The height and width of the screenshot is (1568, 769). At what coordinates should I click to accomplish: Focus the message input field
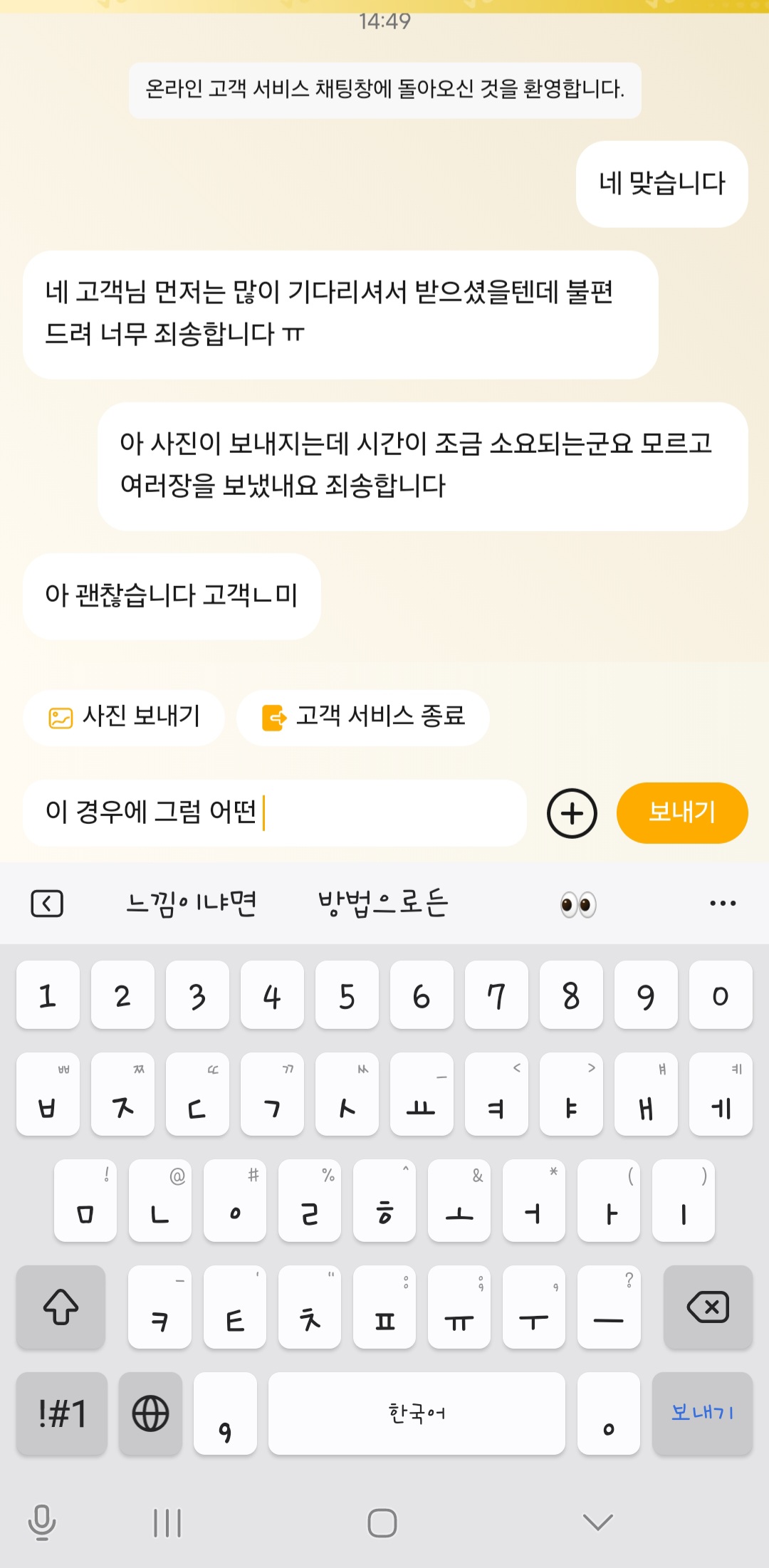275,812
